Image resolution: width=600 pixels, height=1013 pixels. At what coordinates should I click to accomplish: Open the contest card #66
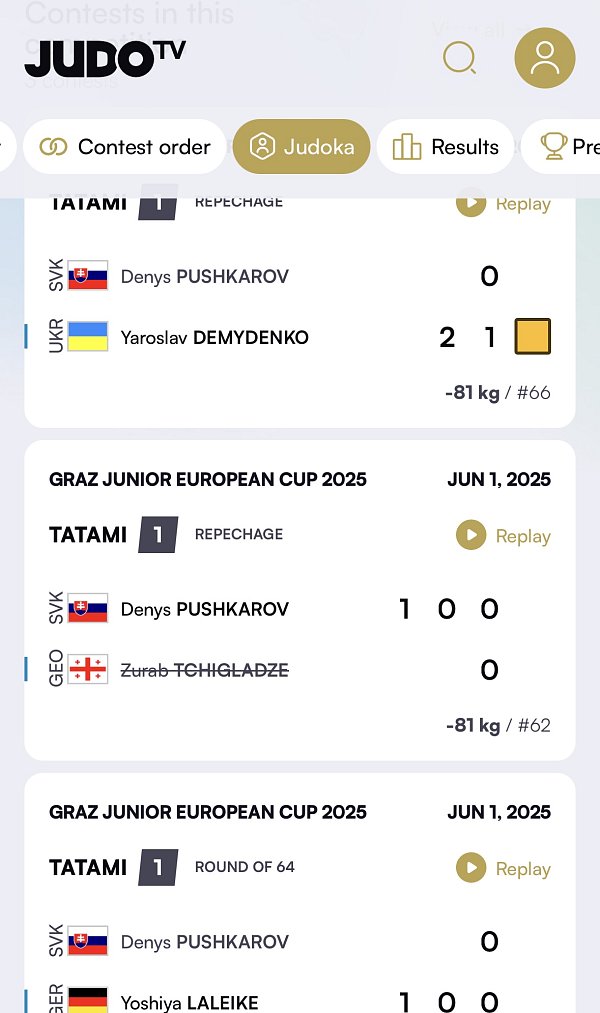(x=300, y=312)
